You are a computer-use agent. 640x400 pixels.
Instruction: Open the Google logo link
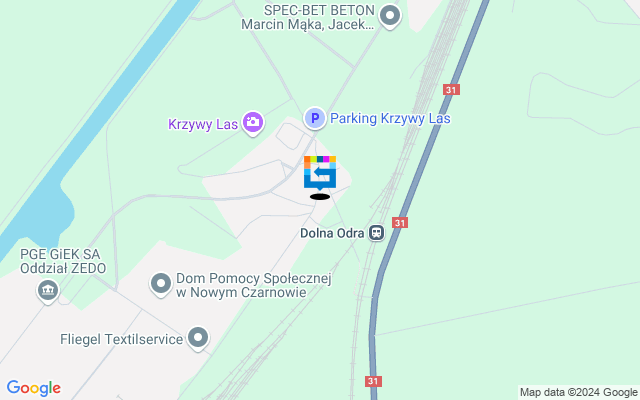[33, 388]
